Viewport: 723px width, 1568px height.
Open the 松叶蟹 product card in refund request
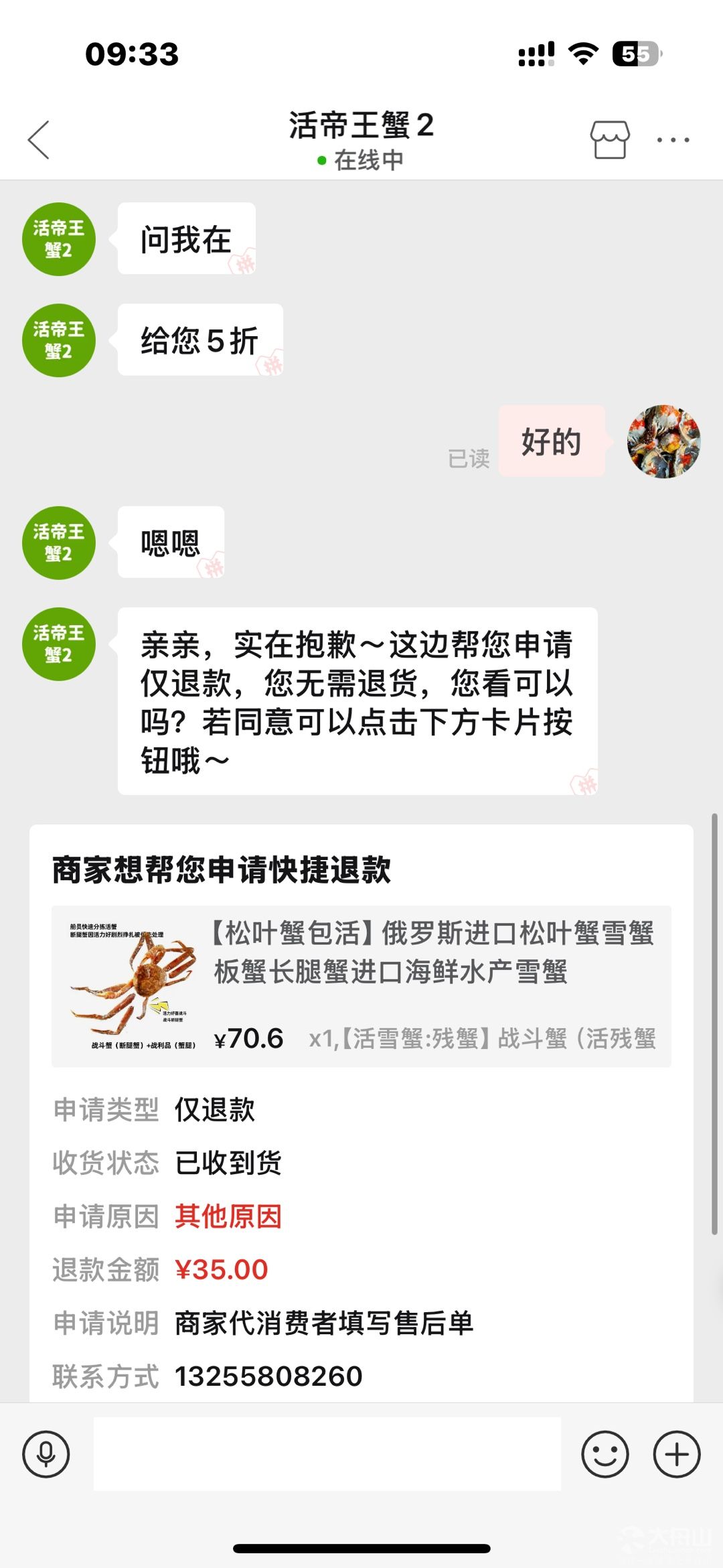click(x=361, y=986)
